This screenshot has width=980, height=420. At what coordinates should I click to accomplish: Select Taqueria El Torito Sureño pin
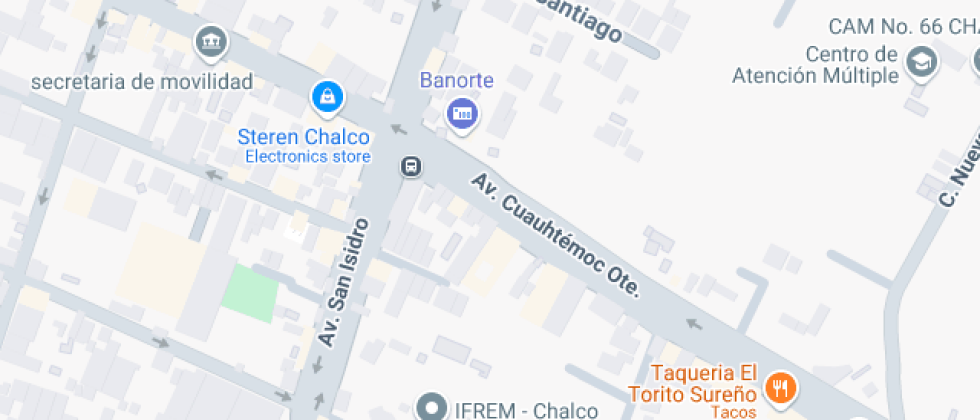point(780,389)
